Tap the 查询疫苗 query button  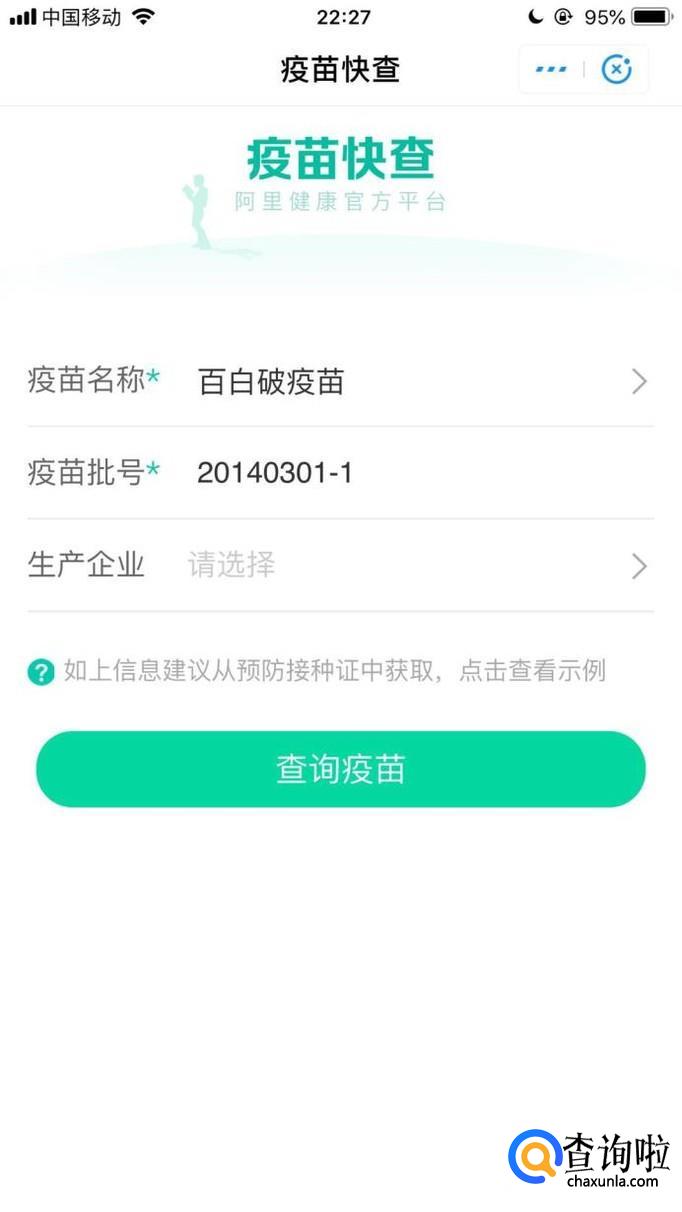pos(341,769)
